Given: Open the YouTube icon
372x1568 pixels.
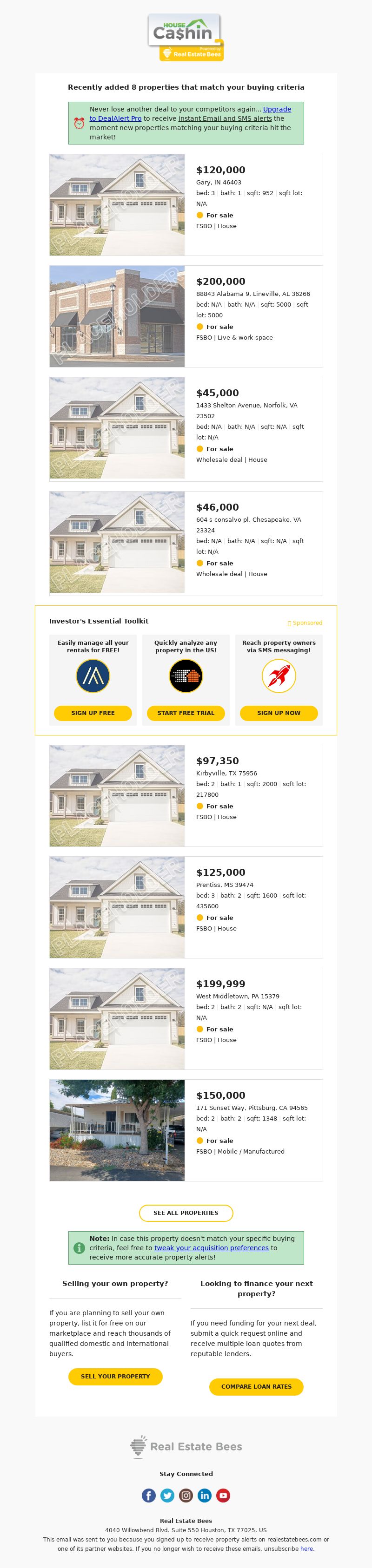Looking at the screenshot, I should click(x=223, y=1495).
